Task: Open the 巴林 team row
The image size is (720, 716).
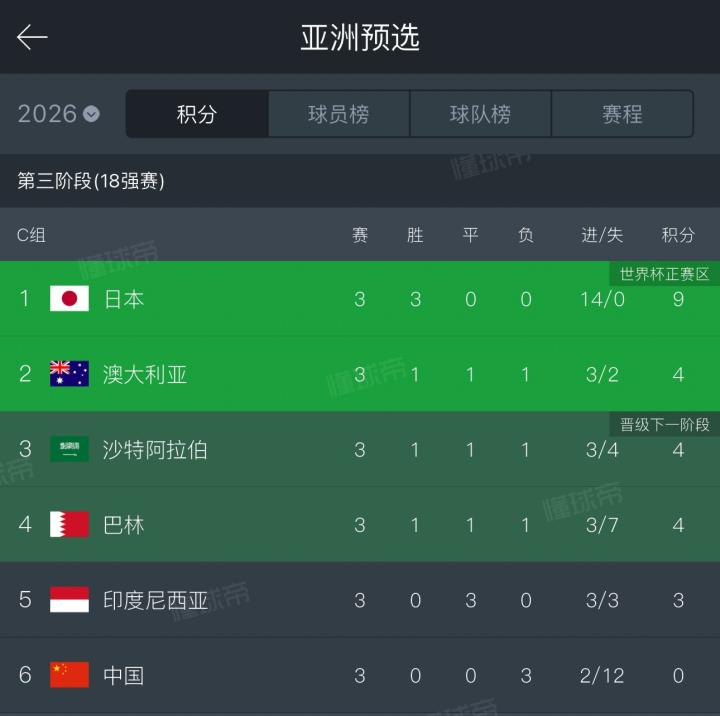Action: pos(360,524)
